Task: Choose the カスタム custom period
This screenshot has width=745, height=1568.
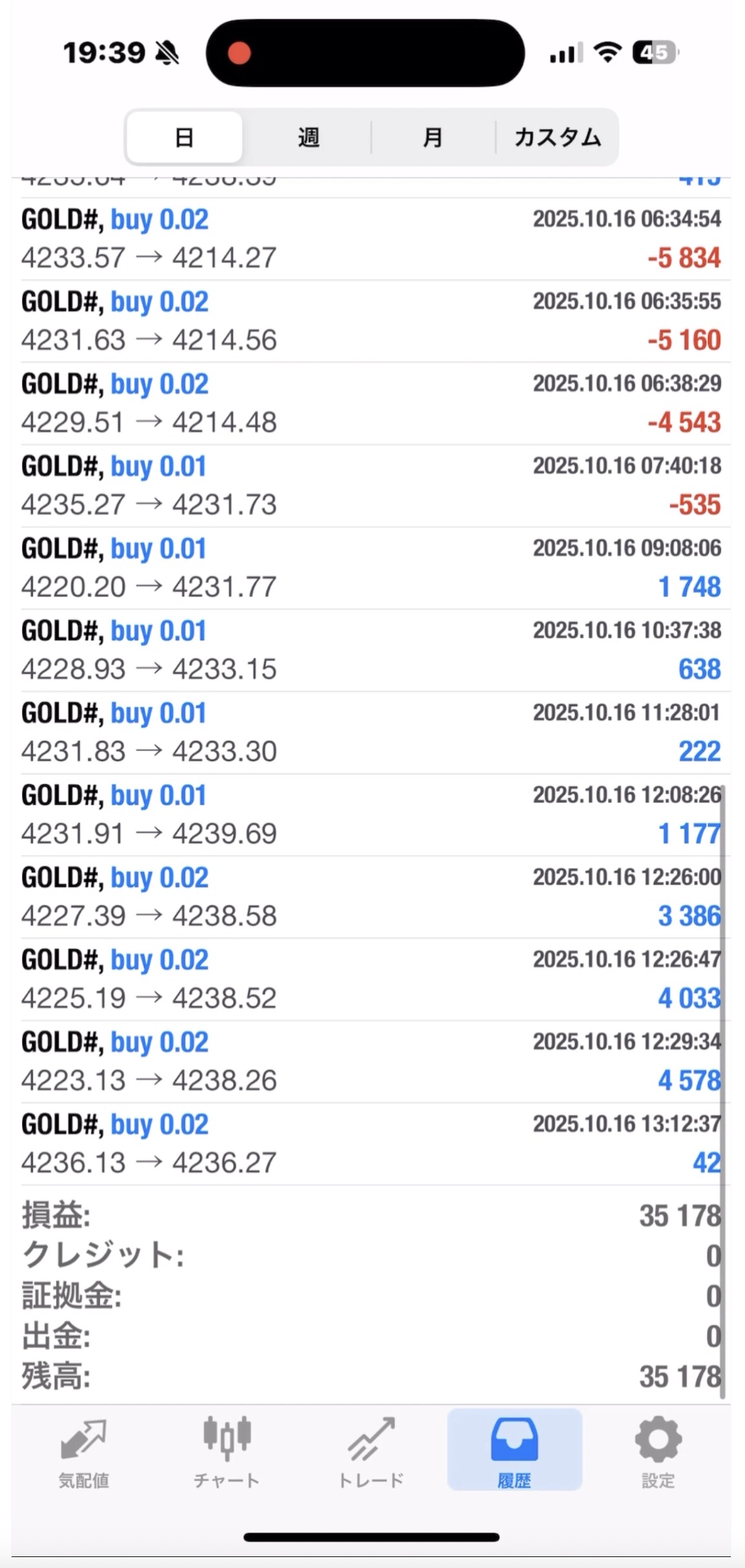Action: coord(557,137)
